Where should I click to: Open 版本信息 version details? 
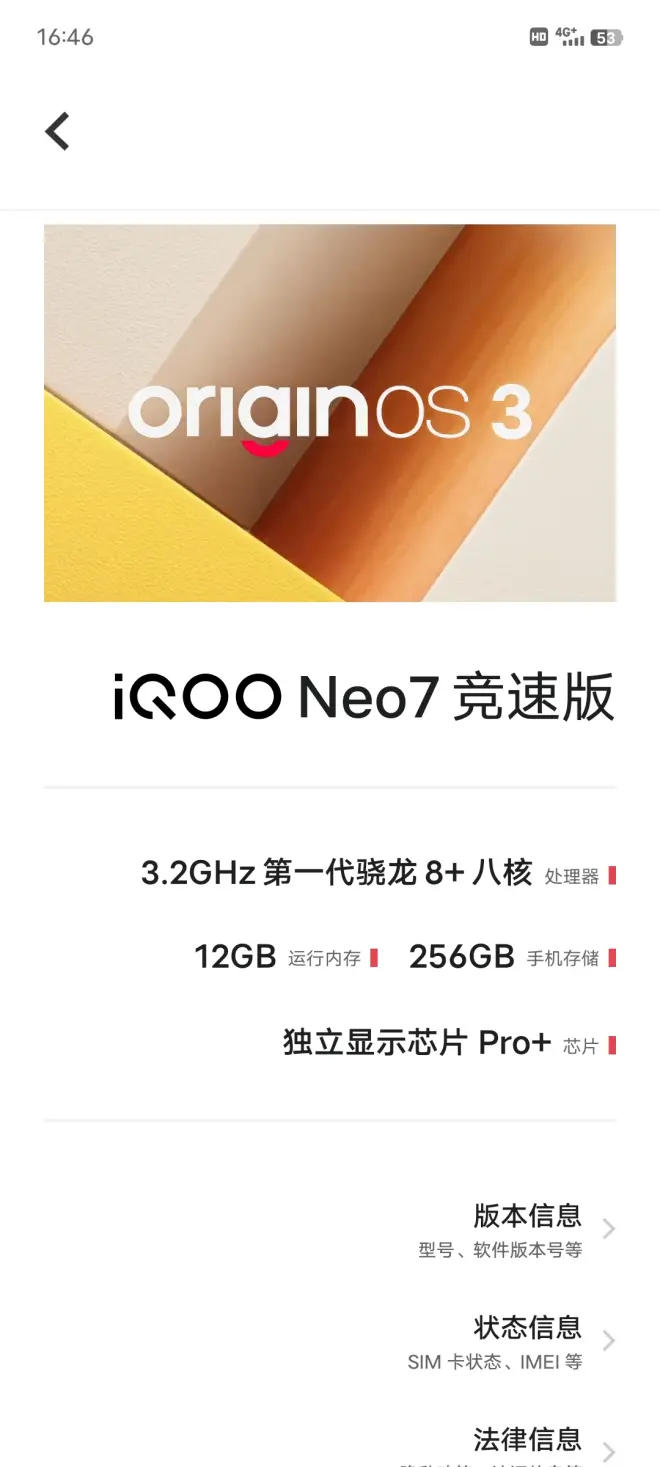click(527, 1229)
